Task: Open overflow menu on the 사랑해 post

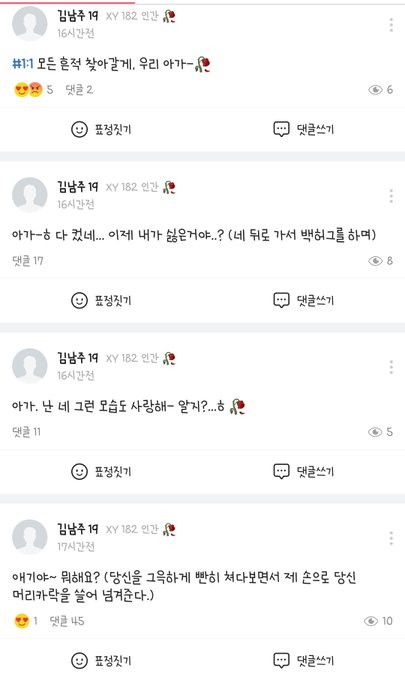Action: coord(391,367)
